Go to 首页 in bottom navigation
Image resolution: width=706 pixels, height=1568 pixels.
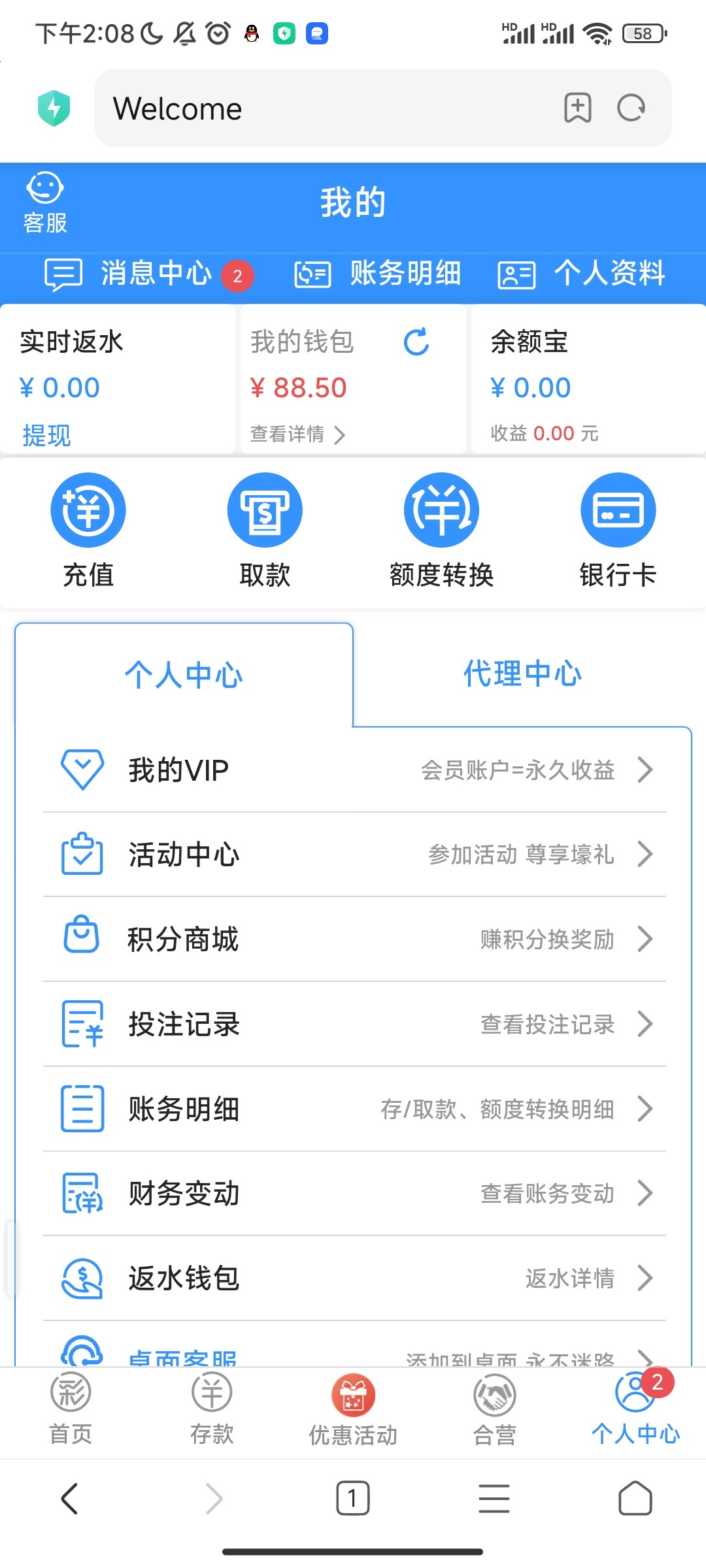point(71,1410)
